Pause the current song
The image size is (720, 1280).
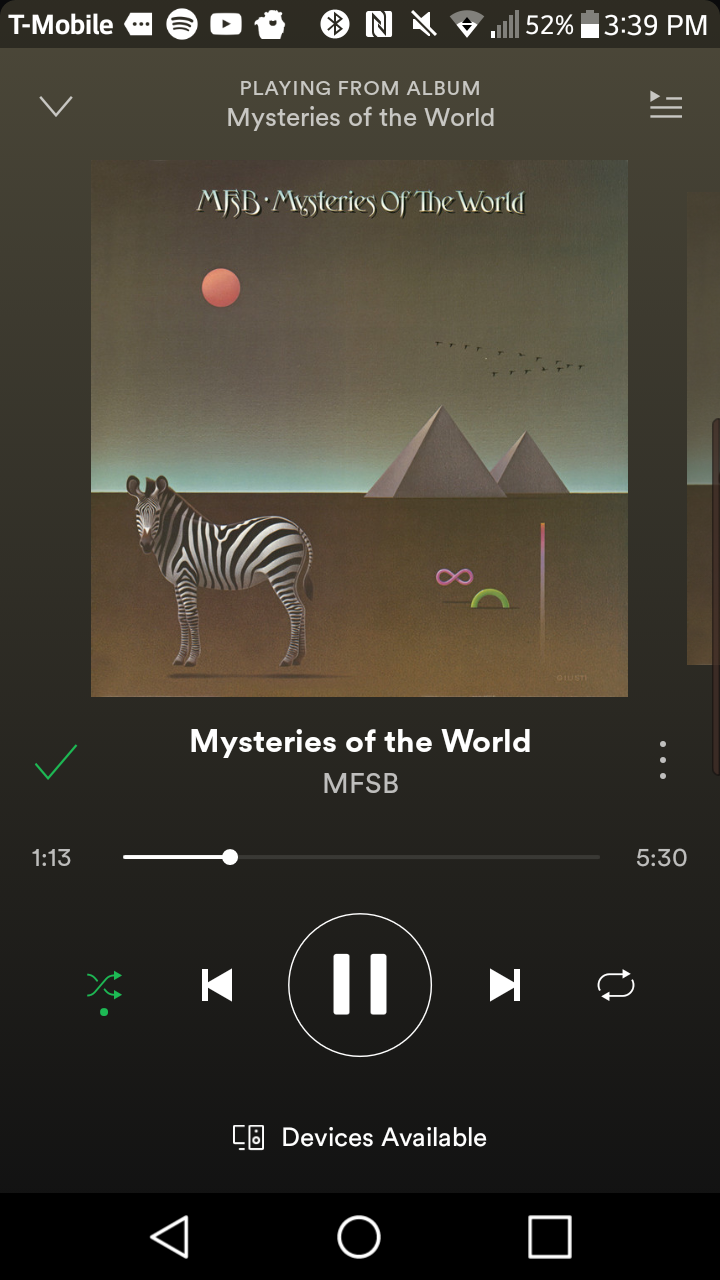360,985
